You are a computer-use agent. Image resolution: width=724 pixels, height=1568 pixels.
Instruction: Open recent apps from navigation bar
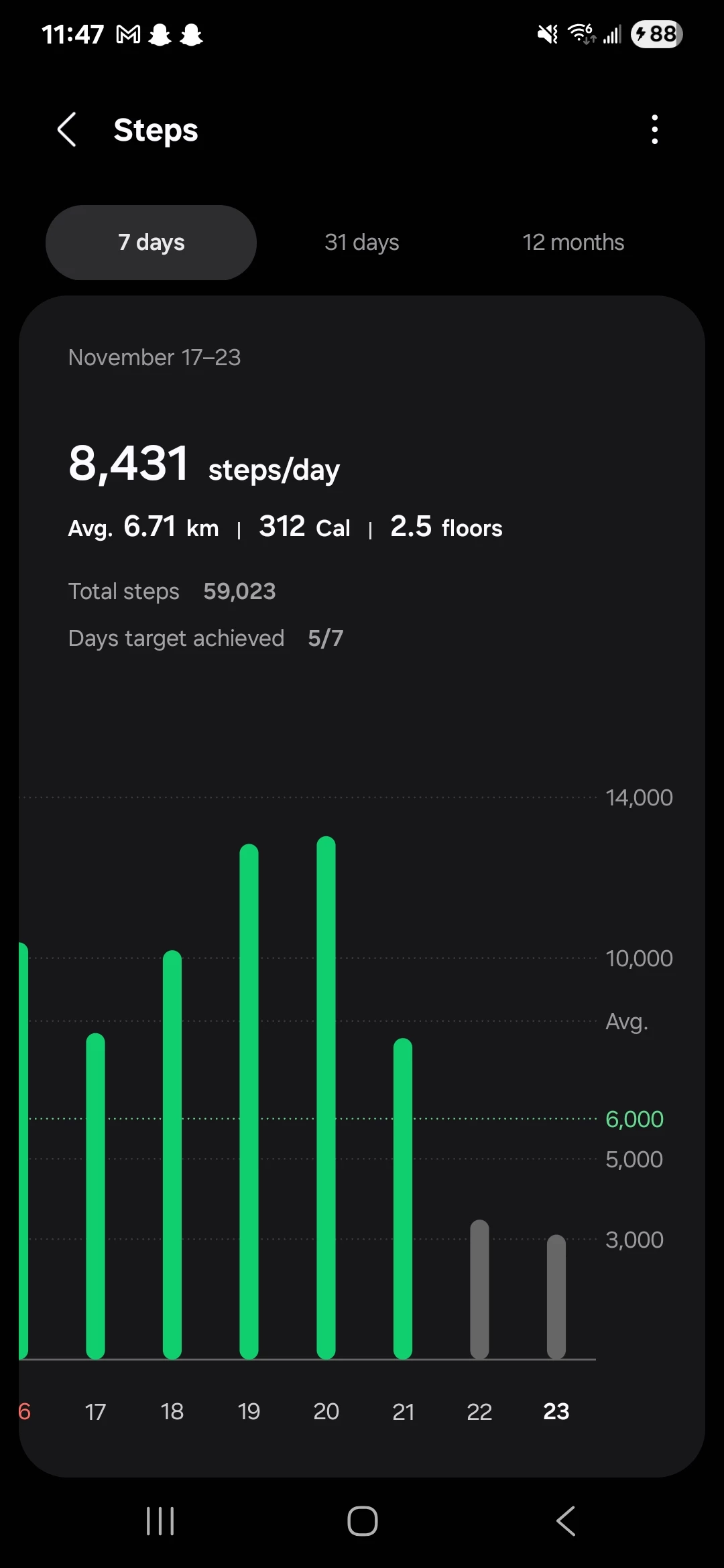160,1521
